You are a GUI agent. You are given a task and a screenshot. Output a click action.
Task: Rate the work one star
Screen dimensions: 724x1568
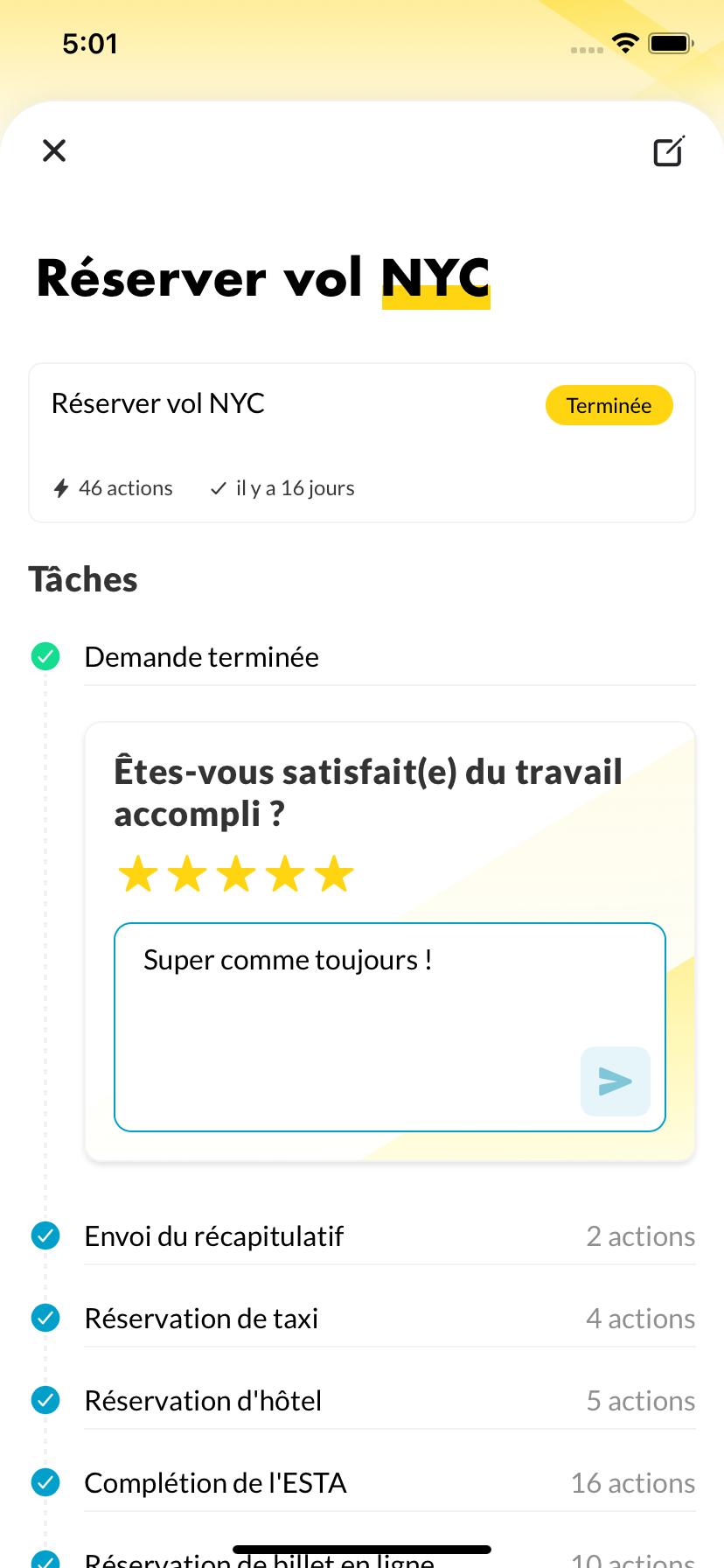point(138,875)
